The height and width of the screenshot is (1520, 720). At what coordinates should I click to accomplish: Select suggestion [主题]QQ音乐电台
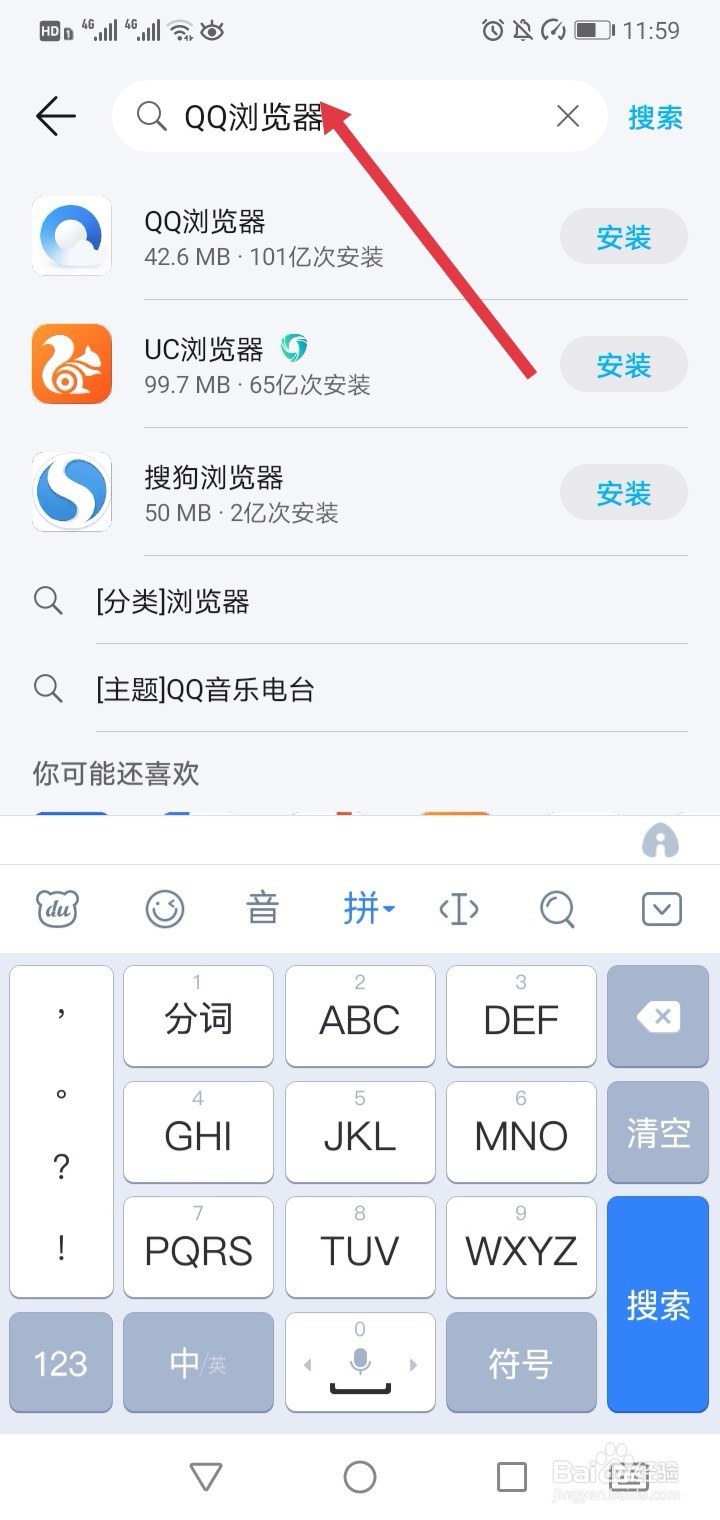[205, 689]
